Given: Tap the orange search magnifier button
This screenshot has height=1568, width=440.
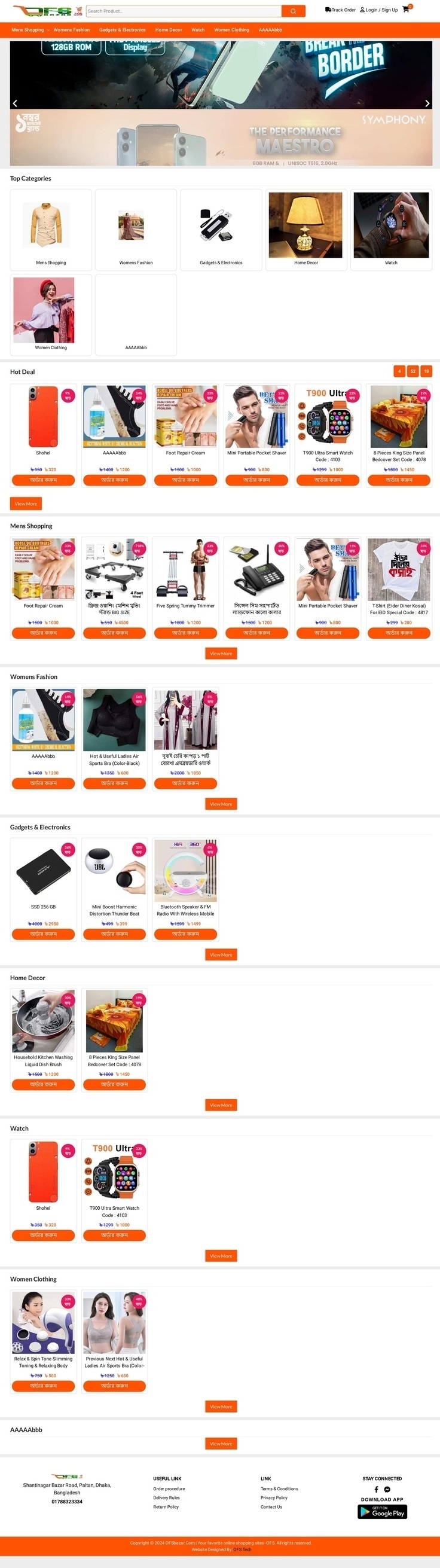Looking at the screenshot, I should click(x=294, y=11).
